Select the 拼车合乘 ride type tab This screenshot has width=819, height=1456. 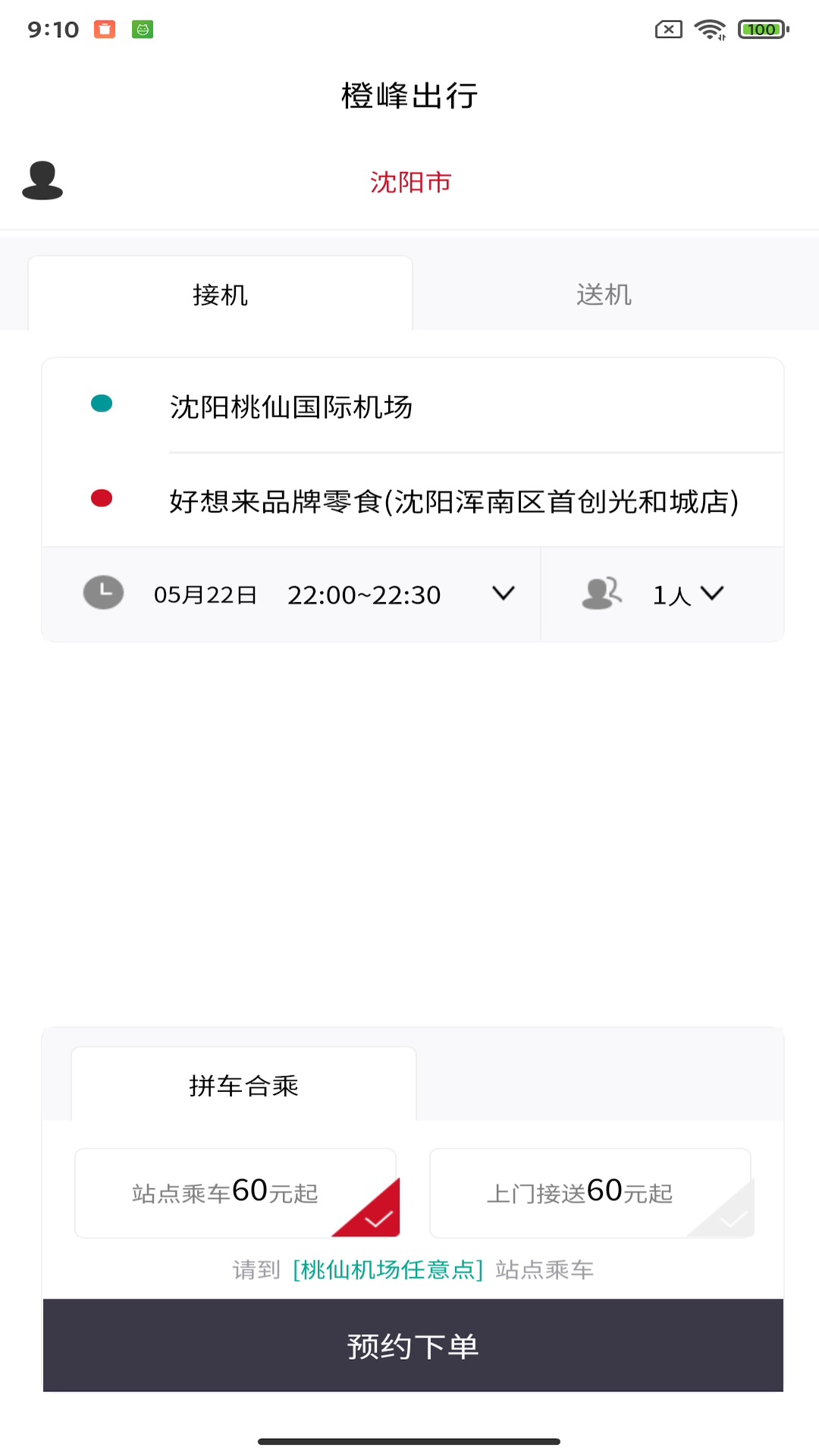[243, 1085]
